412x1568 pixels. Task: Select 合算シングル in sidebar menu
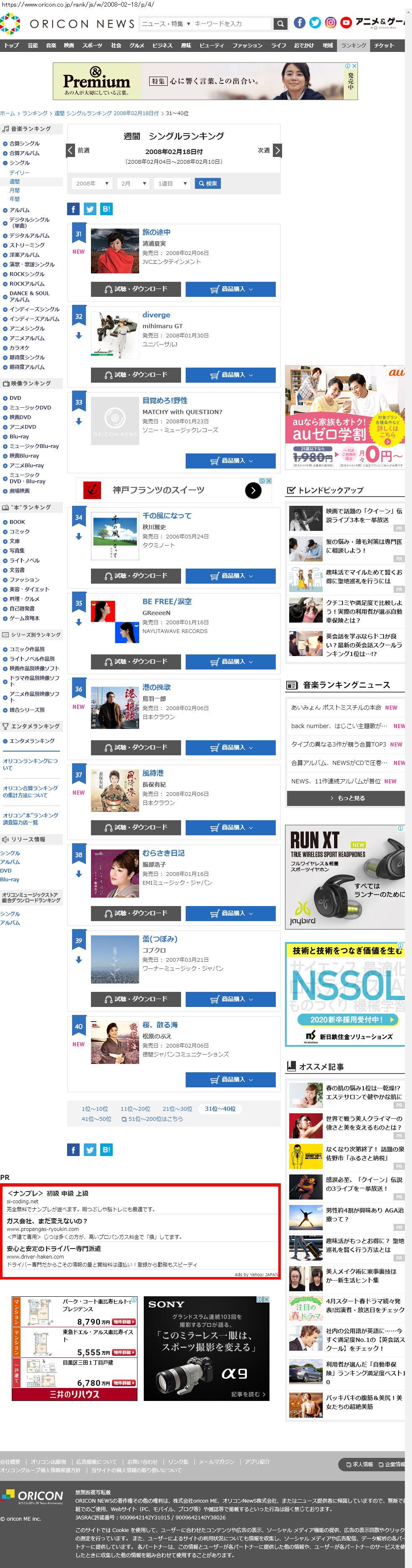pyautogui.click(x=24, y=144)
